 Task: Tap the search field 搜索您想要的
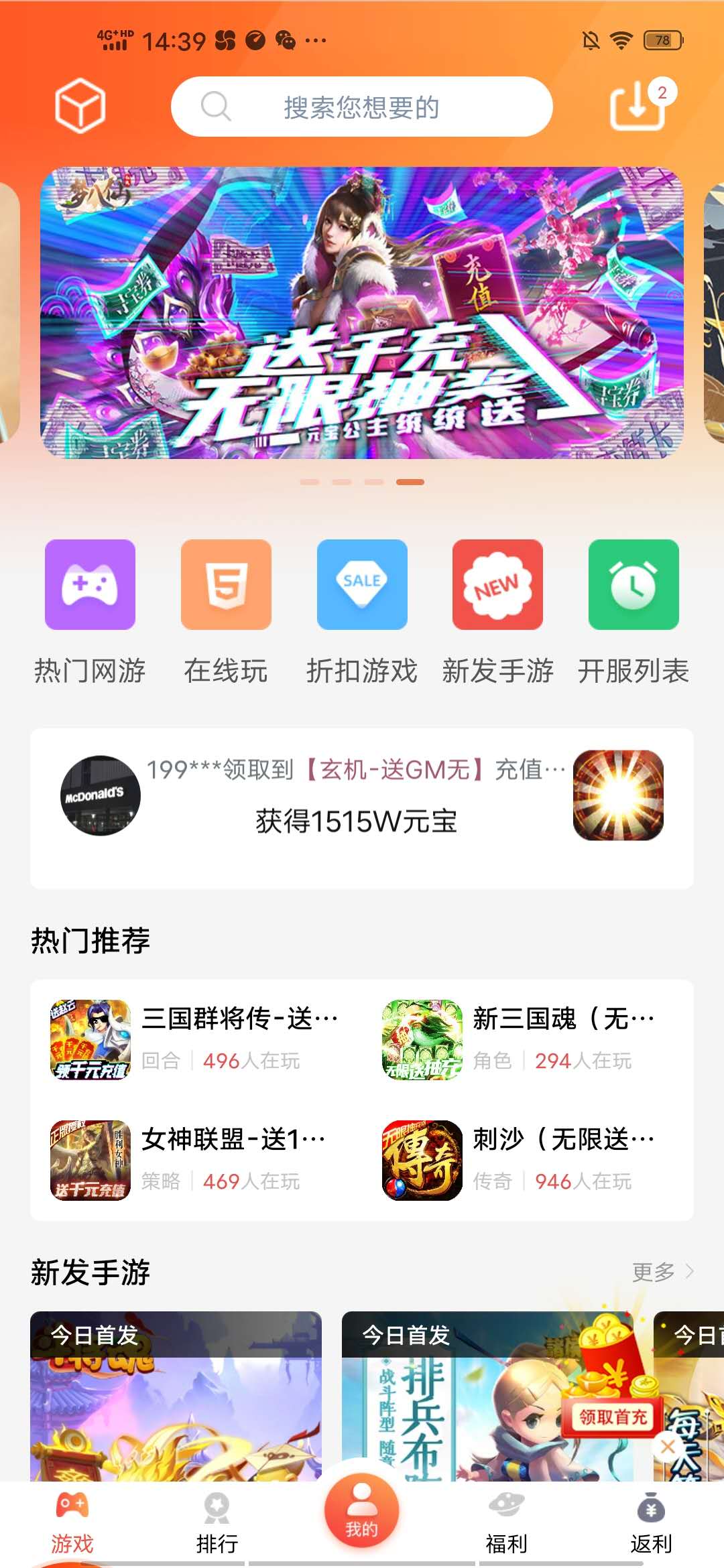point(362,107)
